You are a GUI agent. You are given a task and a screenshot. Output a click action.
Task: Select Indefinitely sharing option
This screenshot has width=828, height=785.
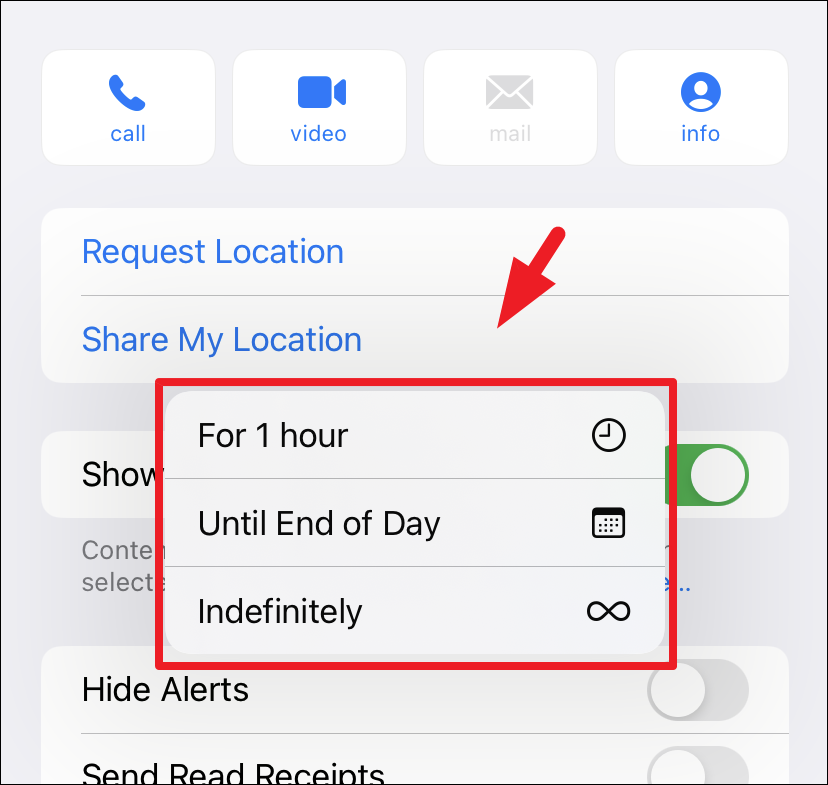(414, 611)
